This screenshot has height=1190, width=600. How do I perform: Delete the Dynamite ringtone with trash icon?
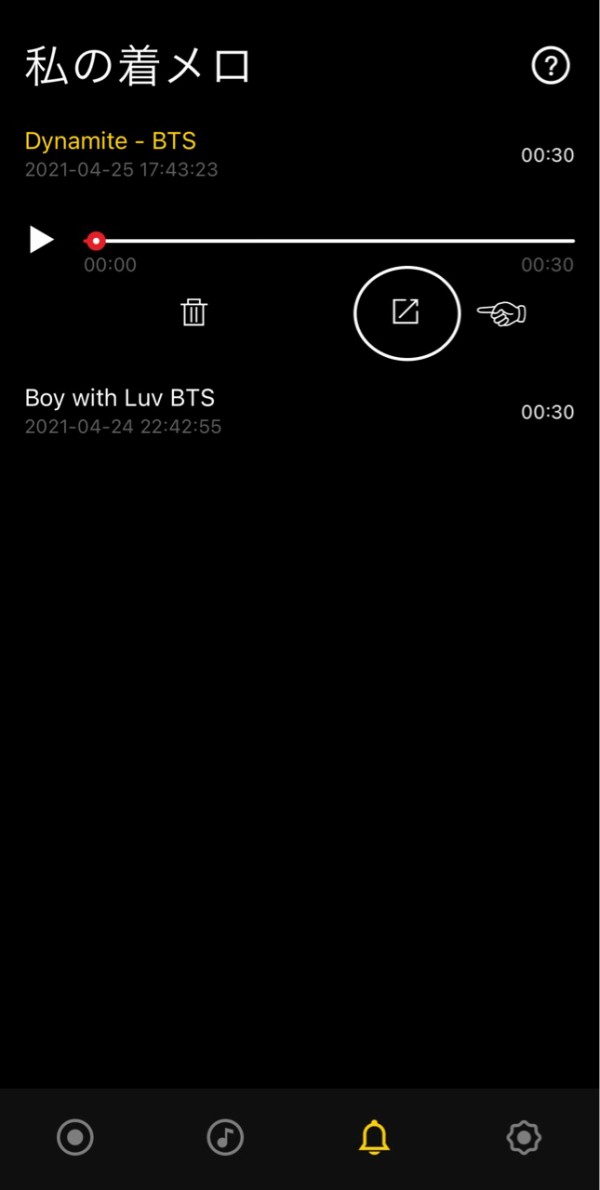pos(194,313)
